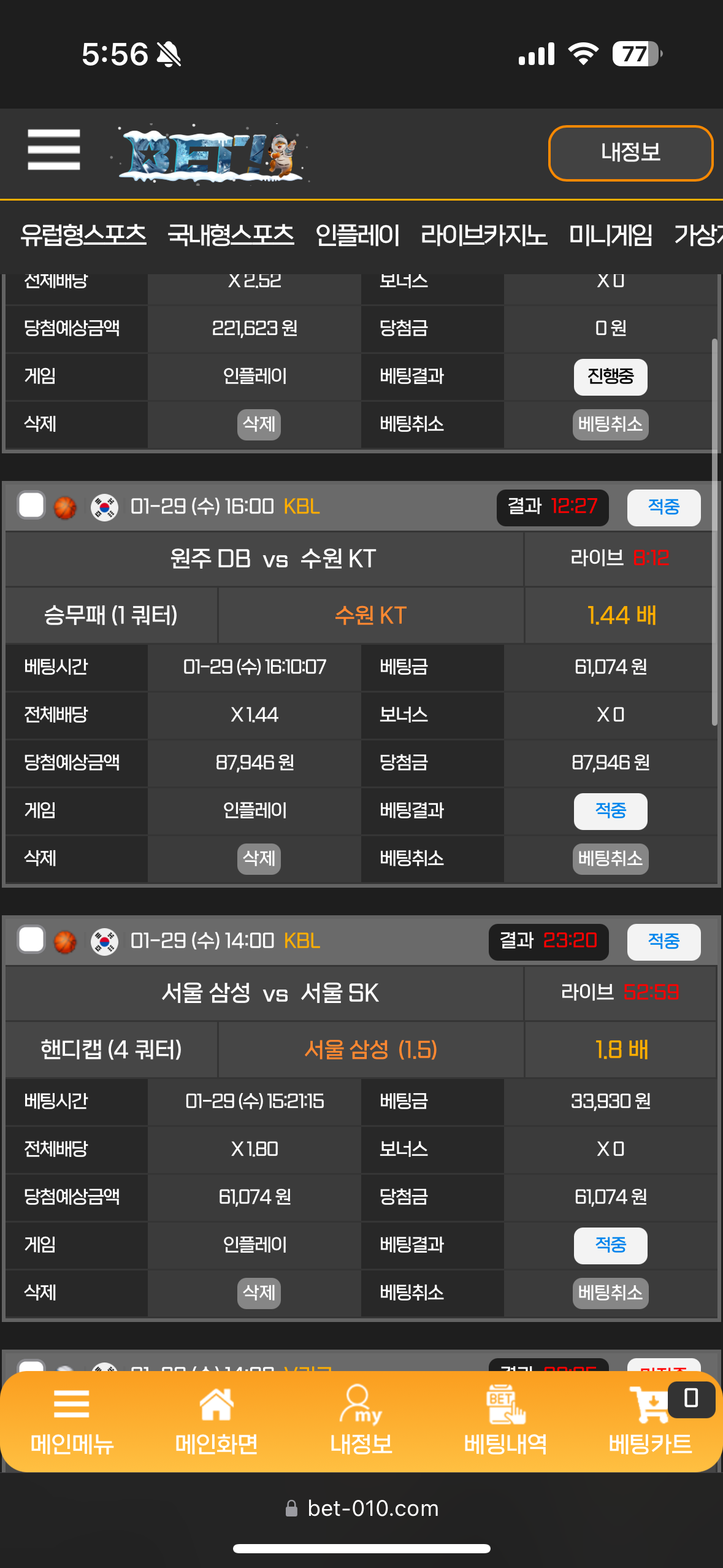Viewport: 723px width, 1568px height.
Task: Switch to the 국내형스포츠 tab
Action: (x=231, y=235)
